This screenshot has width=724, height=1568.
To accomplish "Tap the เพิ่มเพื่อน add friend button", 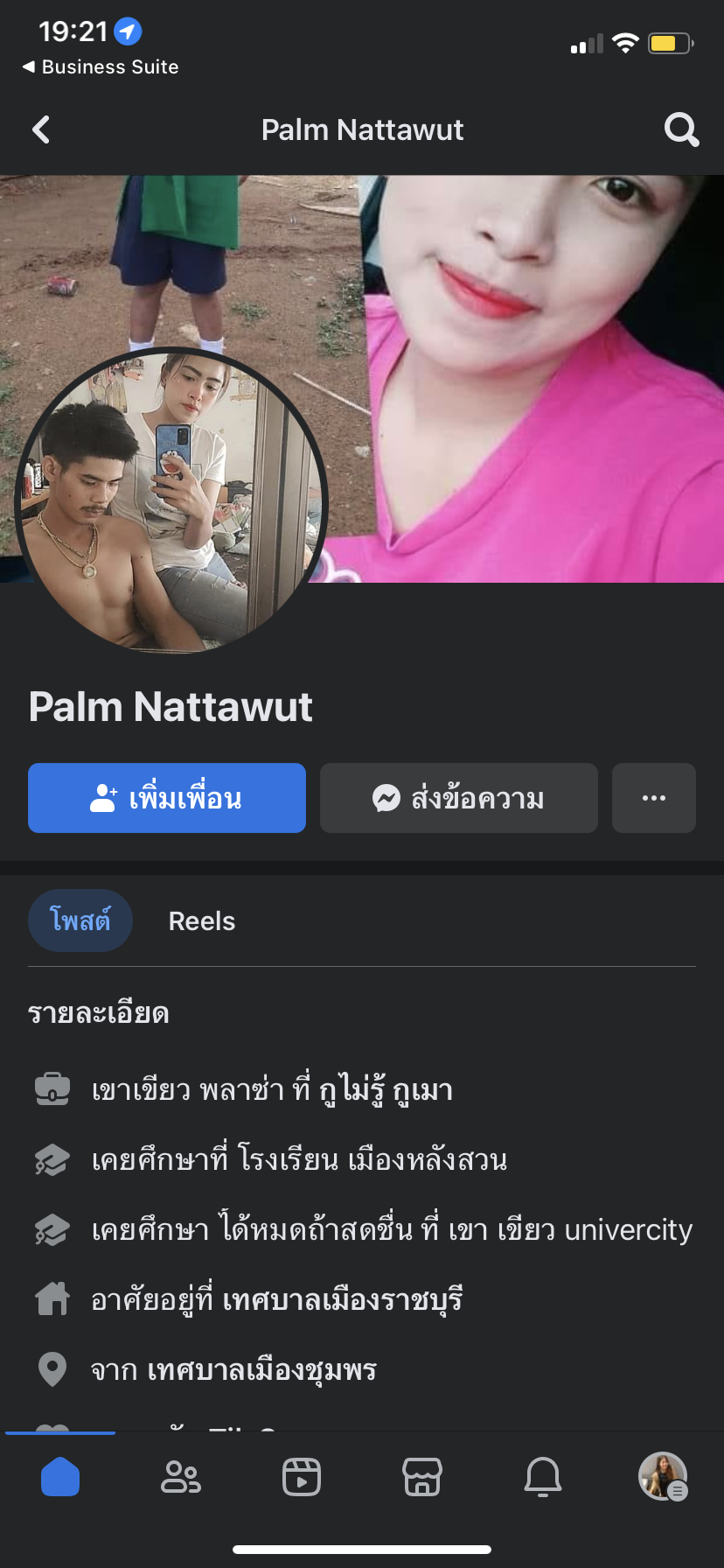I will (167, 798).
